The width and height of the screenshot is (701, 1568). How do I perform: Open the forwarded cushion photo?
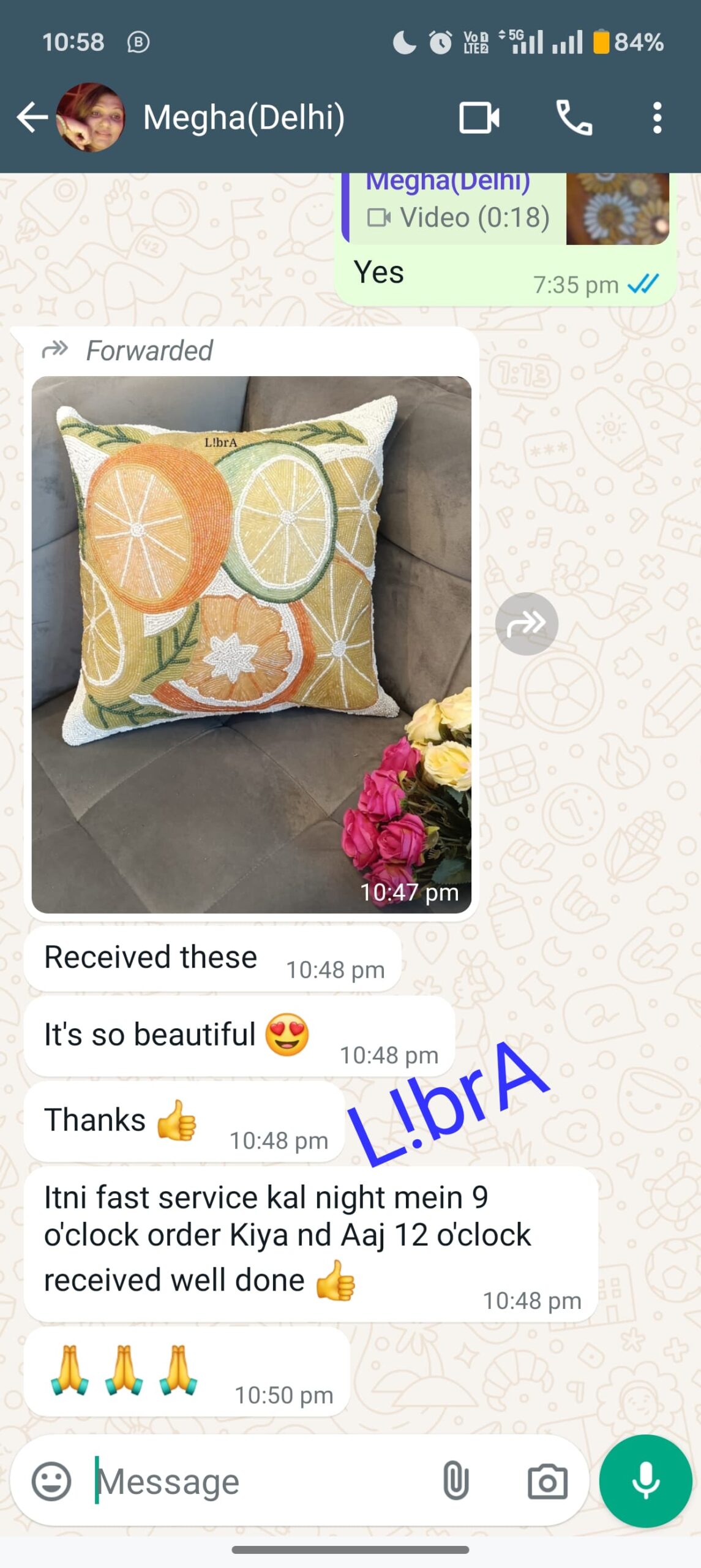(252, 644)
